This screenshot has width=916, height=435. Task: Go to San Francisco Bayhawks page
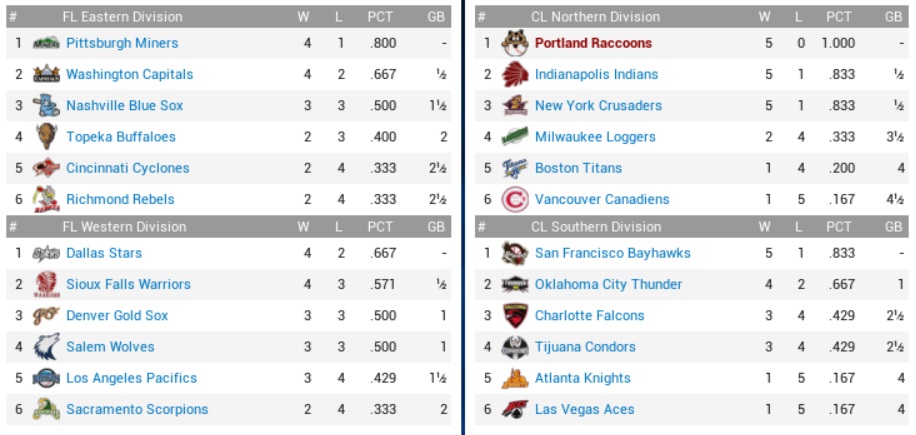pos(612,253)
